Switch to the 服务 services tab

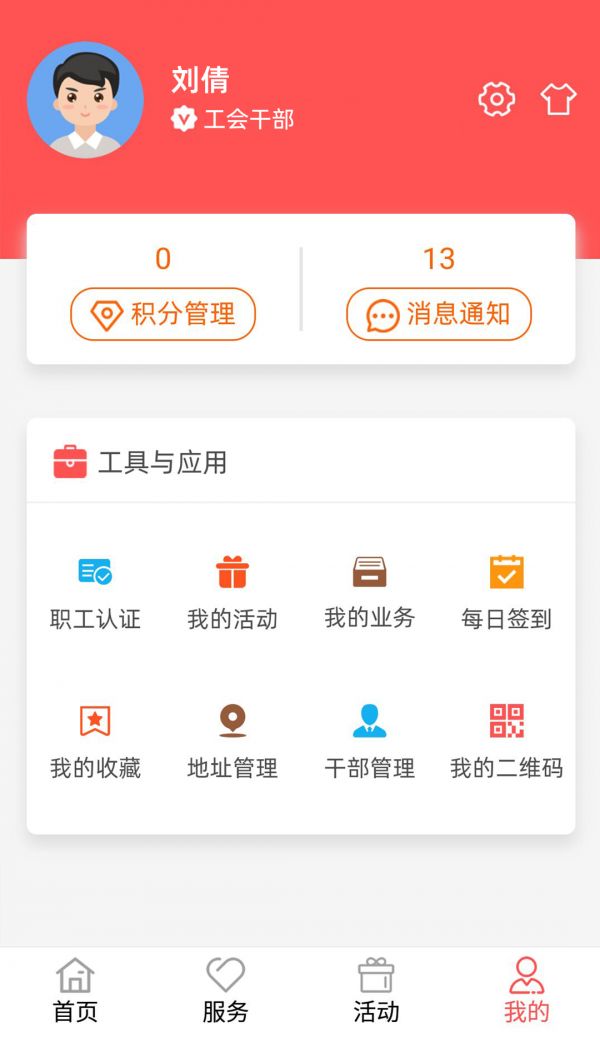point(225,991)
